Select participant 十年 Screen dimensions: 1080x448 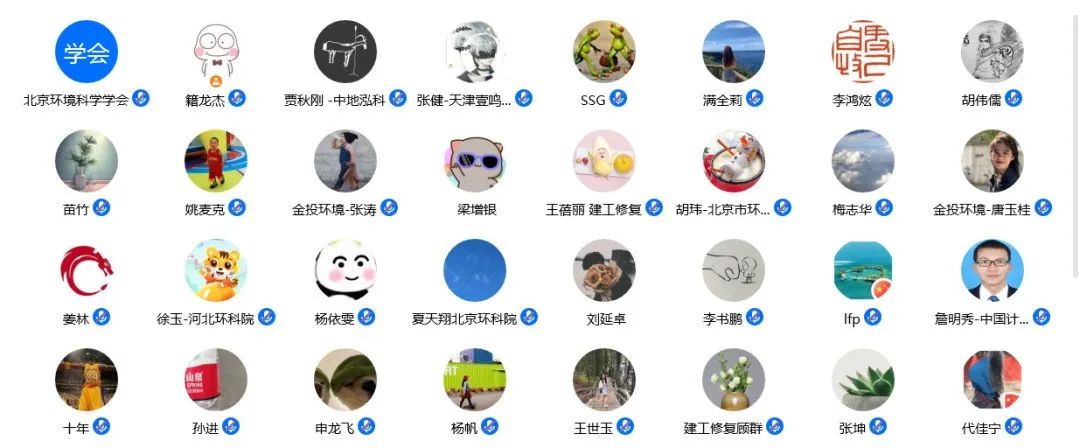coord(86,379)
